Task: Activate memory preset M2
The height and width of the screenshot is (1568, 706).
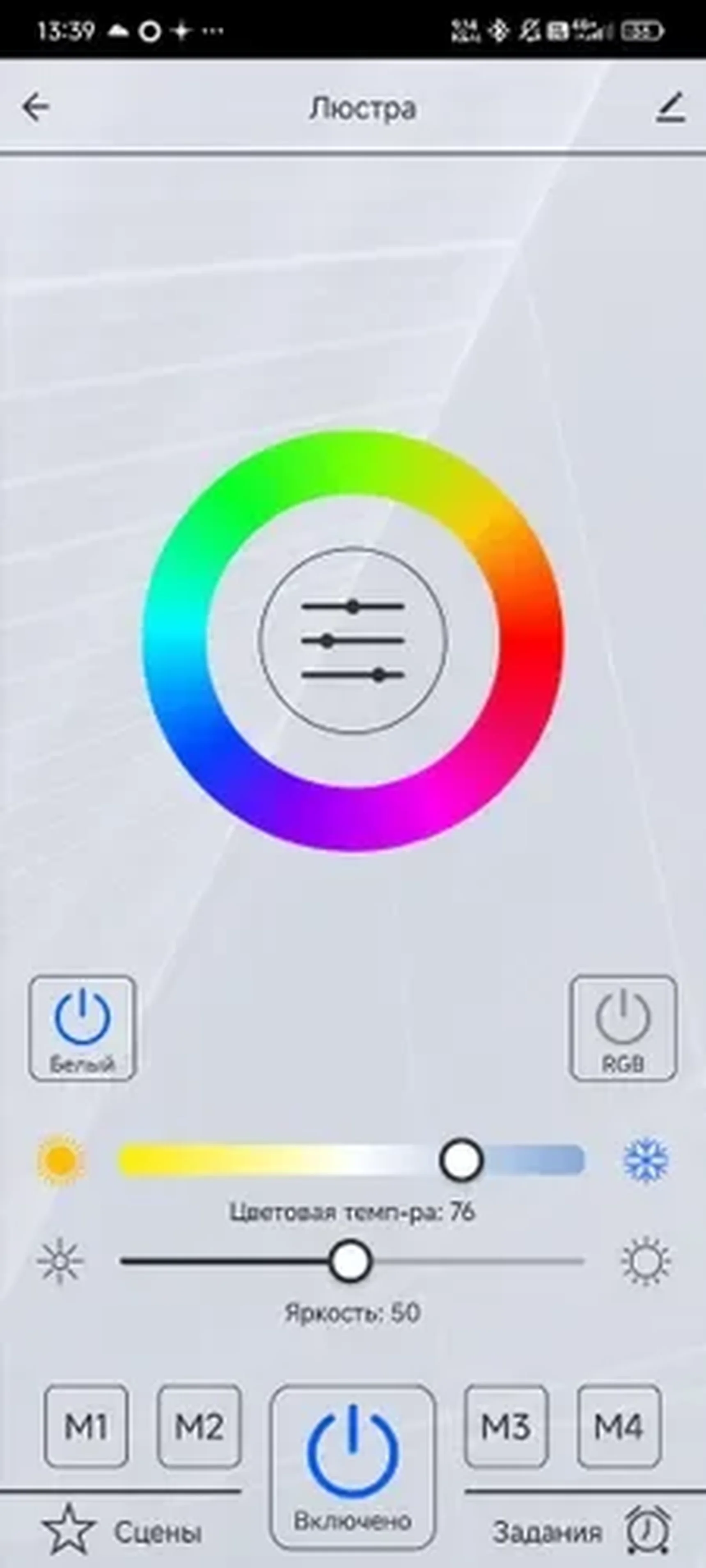Action: (x=199, y=1427)
